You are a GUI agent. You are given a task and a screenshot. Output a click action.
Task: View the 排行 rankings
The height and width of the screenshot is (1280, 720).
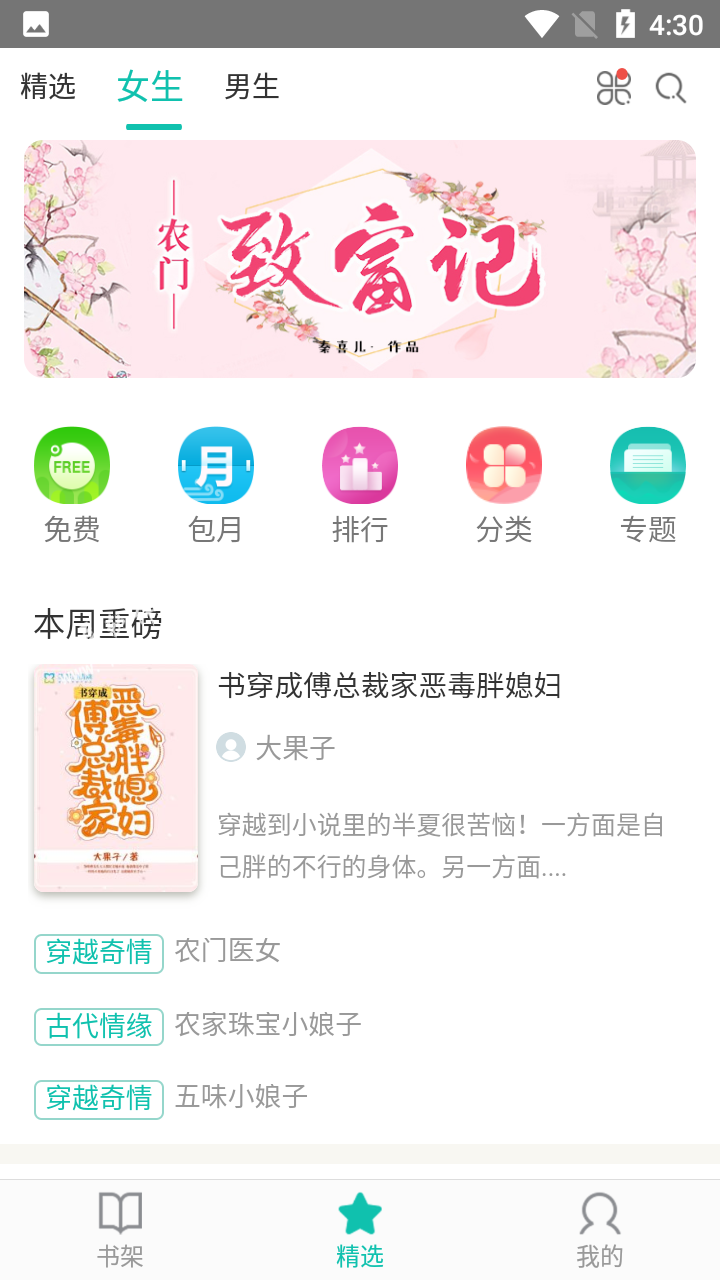pos(360,485)
